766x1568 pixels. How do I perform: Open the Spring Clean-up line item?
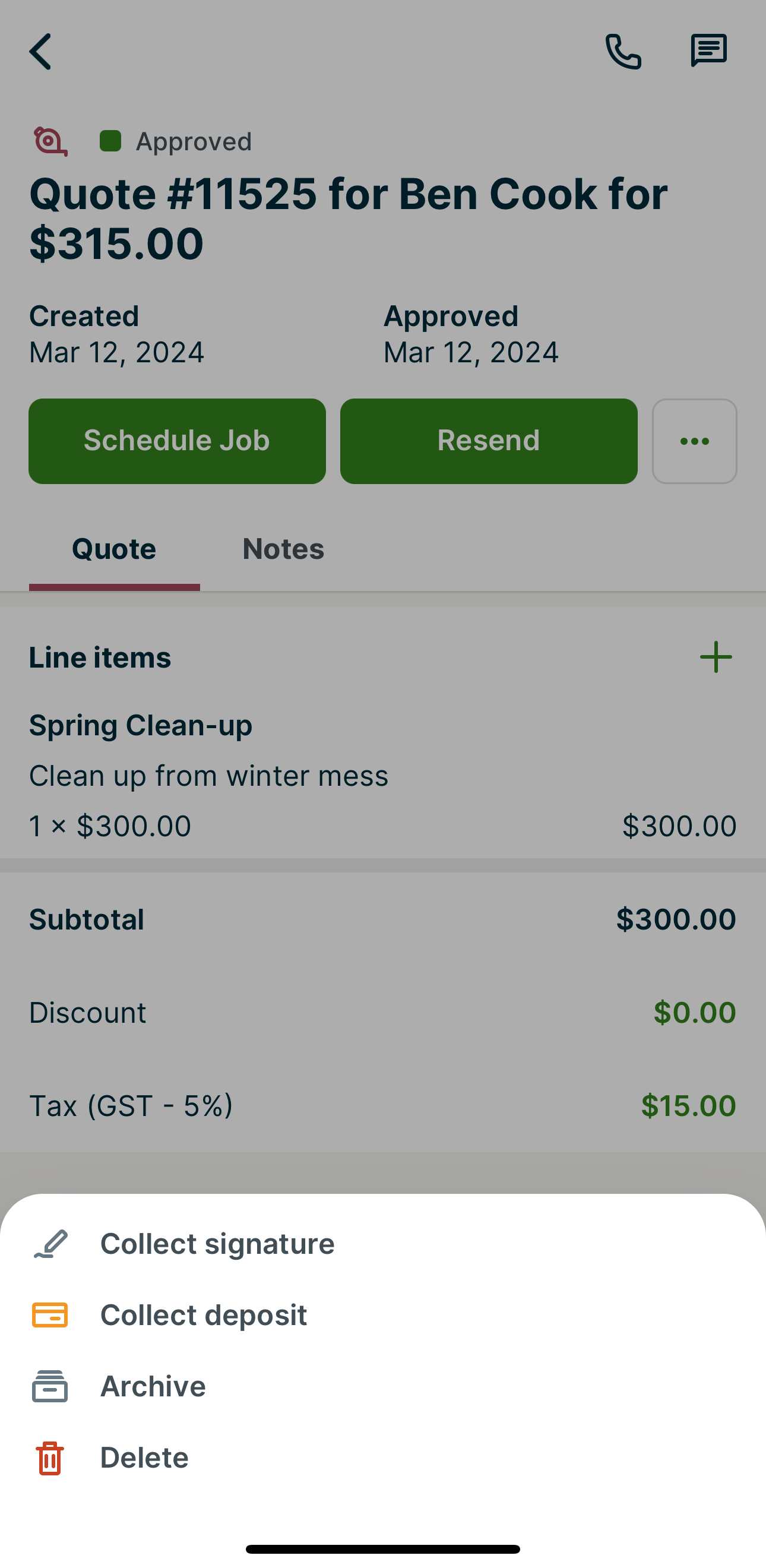click(x=382, y=774)
